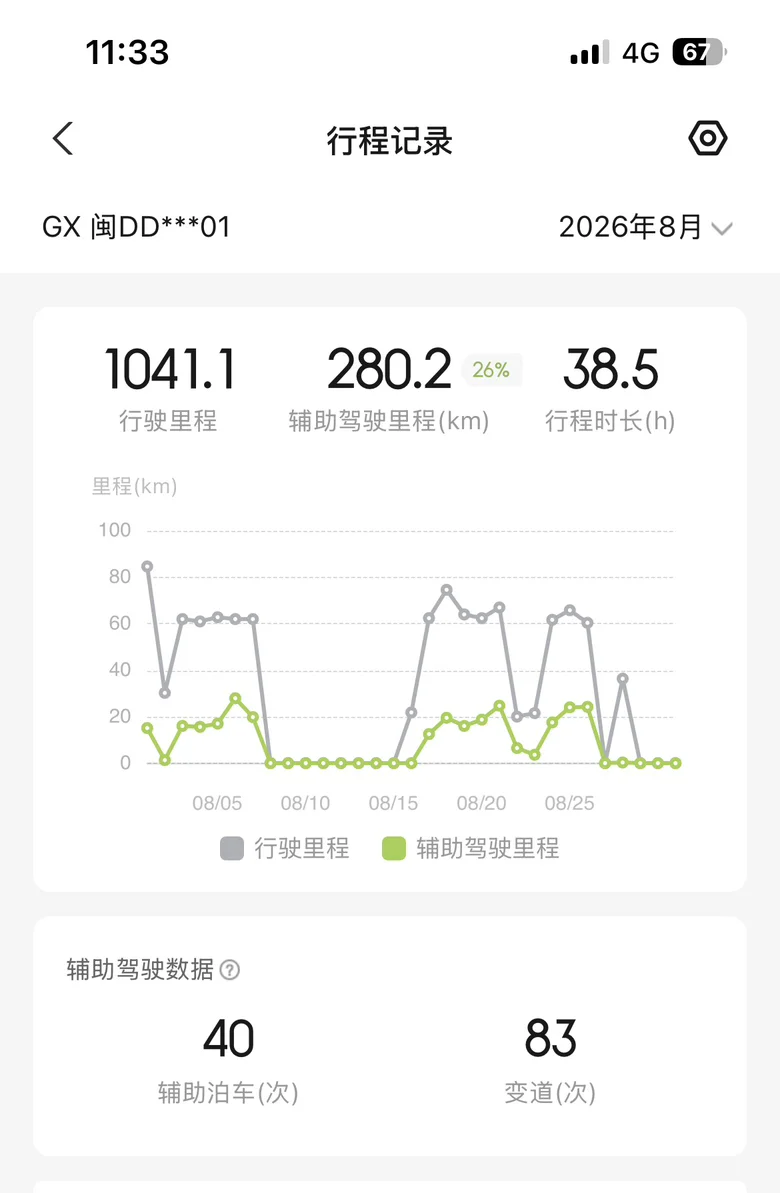Toggle the 行驶里程 legend series
Image resolution: width=780 pixels, height=1193 pixels.
285,848
